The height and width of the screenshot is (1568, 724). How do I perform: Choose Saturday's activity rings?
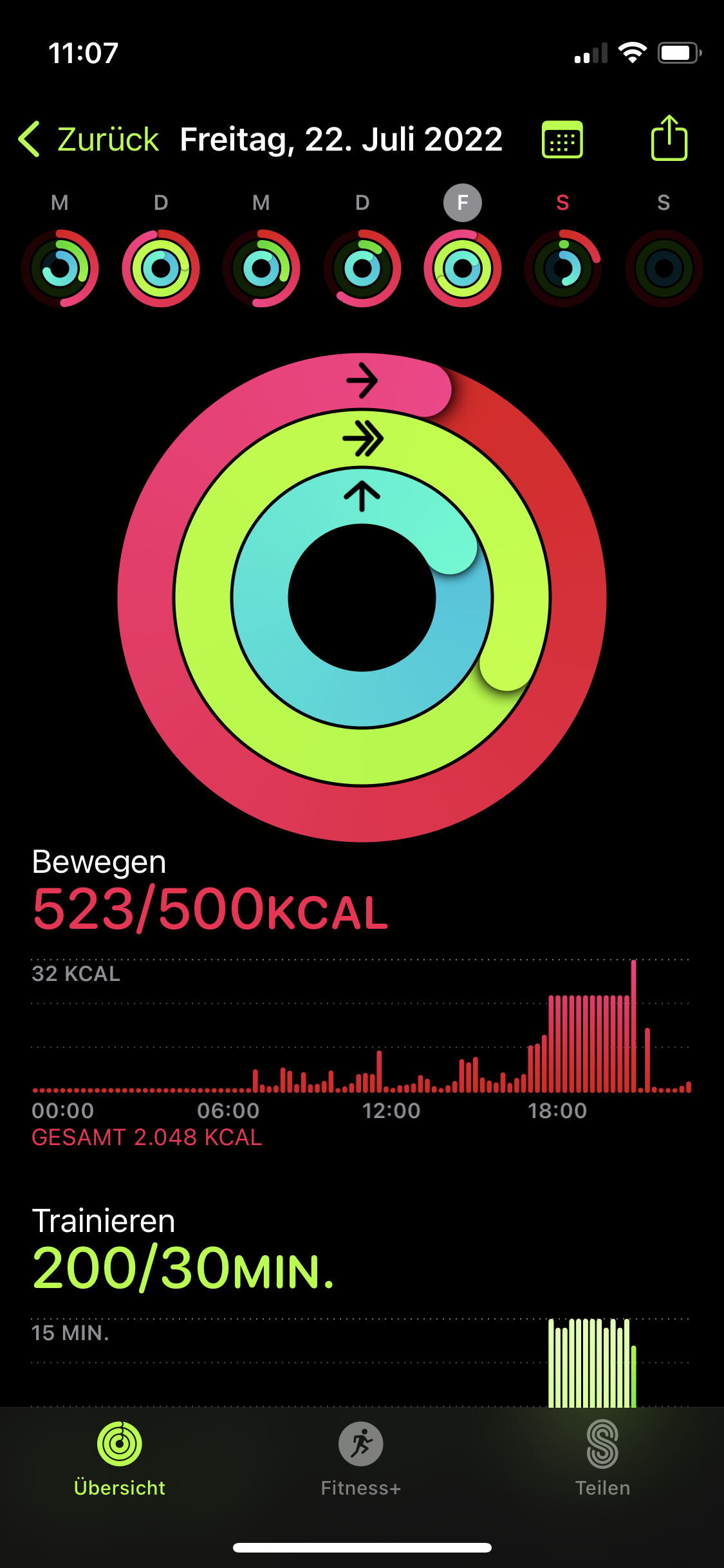(x=563, y=268)
